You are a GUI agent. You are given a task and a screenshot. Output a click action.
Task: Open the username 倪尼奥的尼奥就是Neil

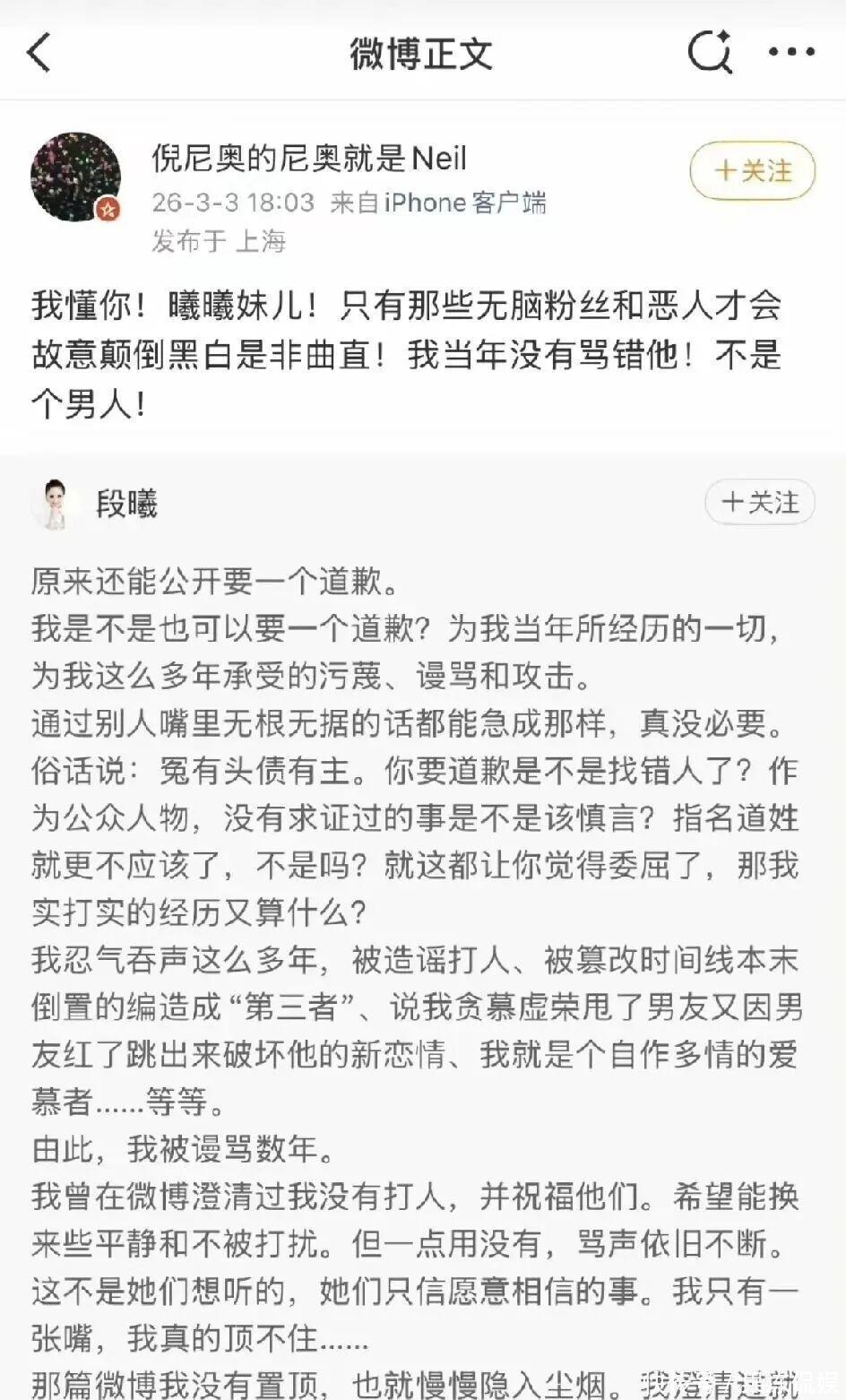point(309,159)
